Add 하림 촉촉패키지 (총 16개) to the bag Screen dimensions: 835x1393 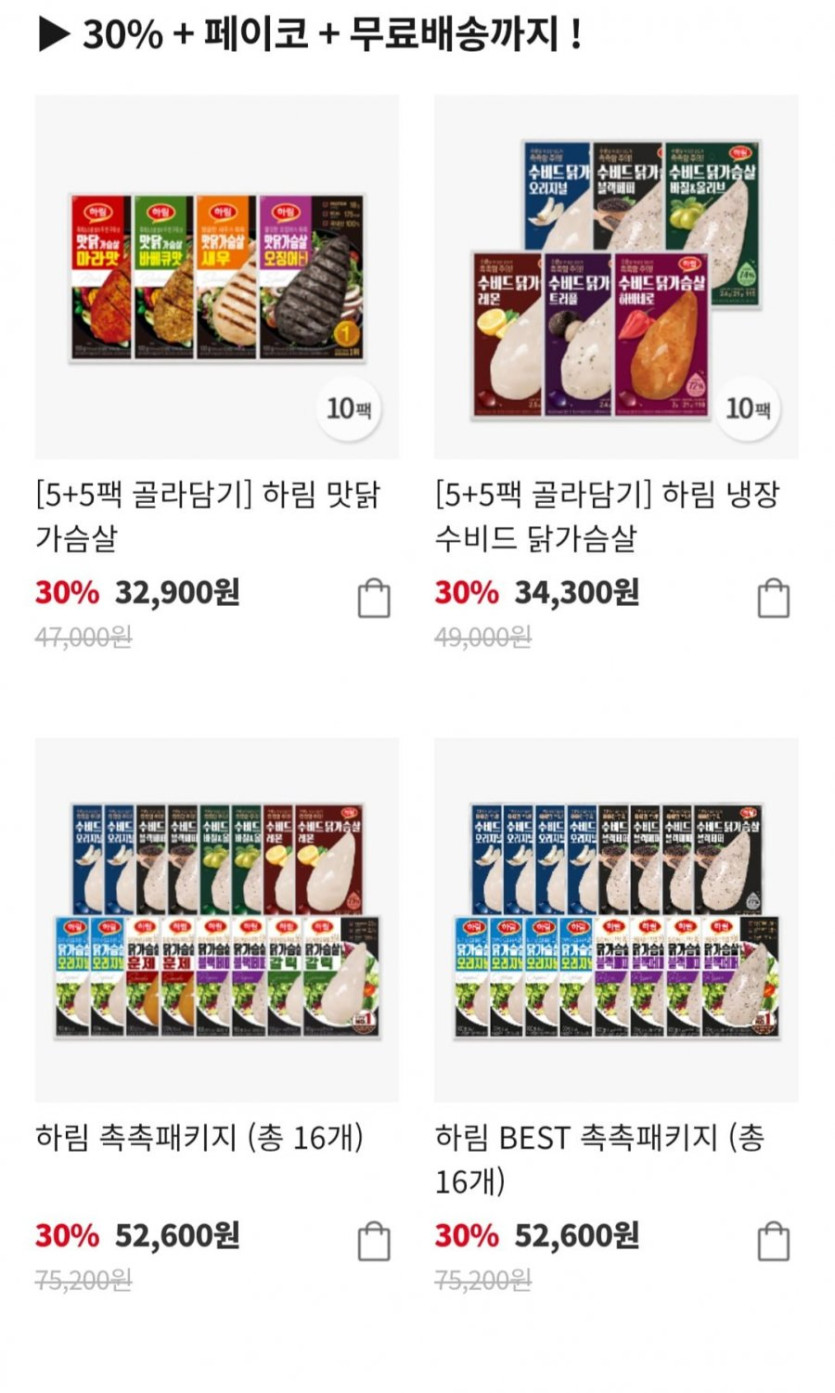tap(374, 1242)
